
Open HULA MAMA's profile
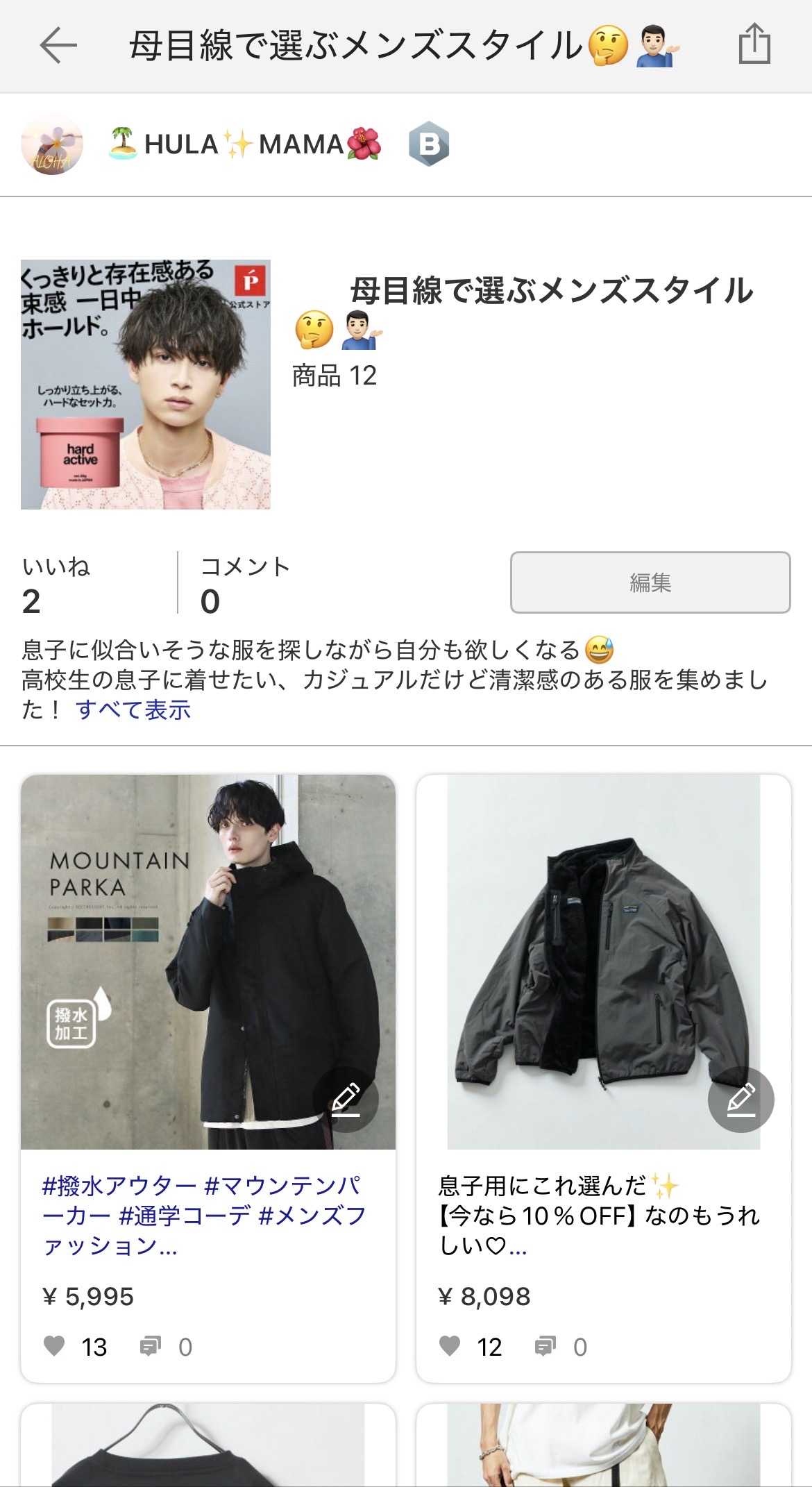pyautogui.click(x=243, y=144)
